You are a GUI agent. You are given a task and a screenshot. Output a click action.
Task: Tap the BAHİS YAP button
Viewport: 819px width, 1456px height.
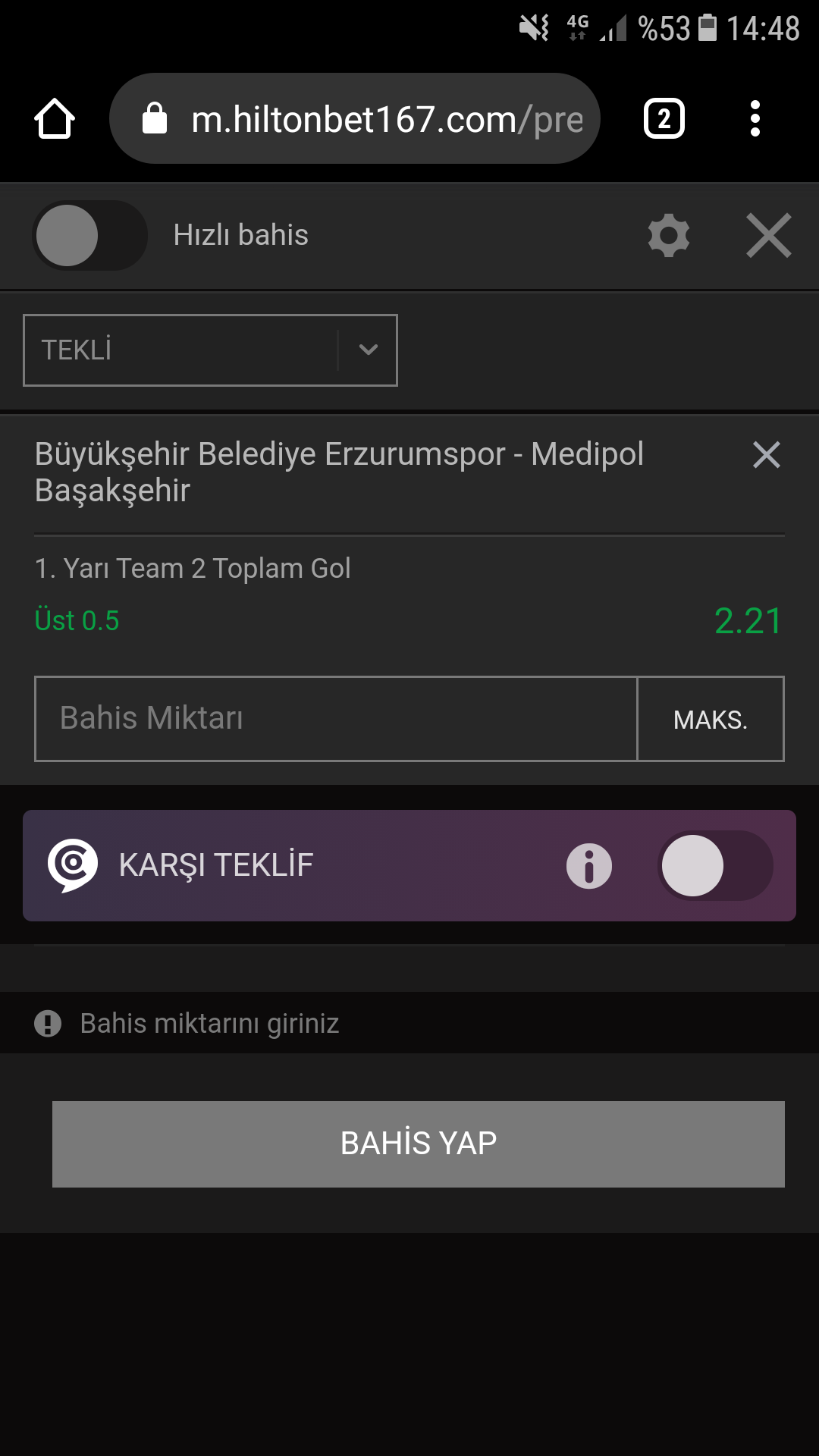coord(419,1144)
